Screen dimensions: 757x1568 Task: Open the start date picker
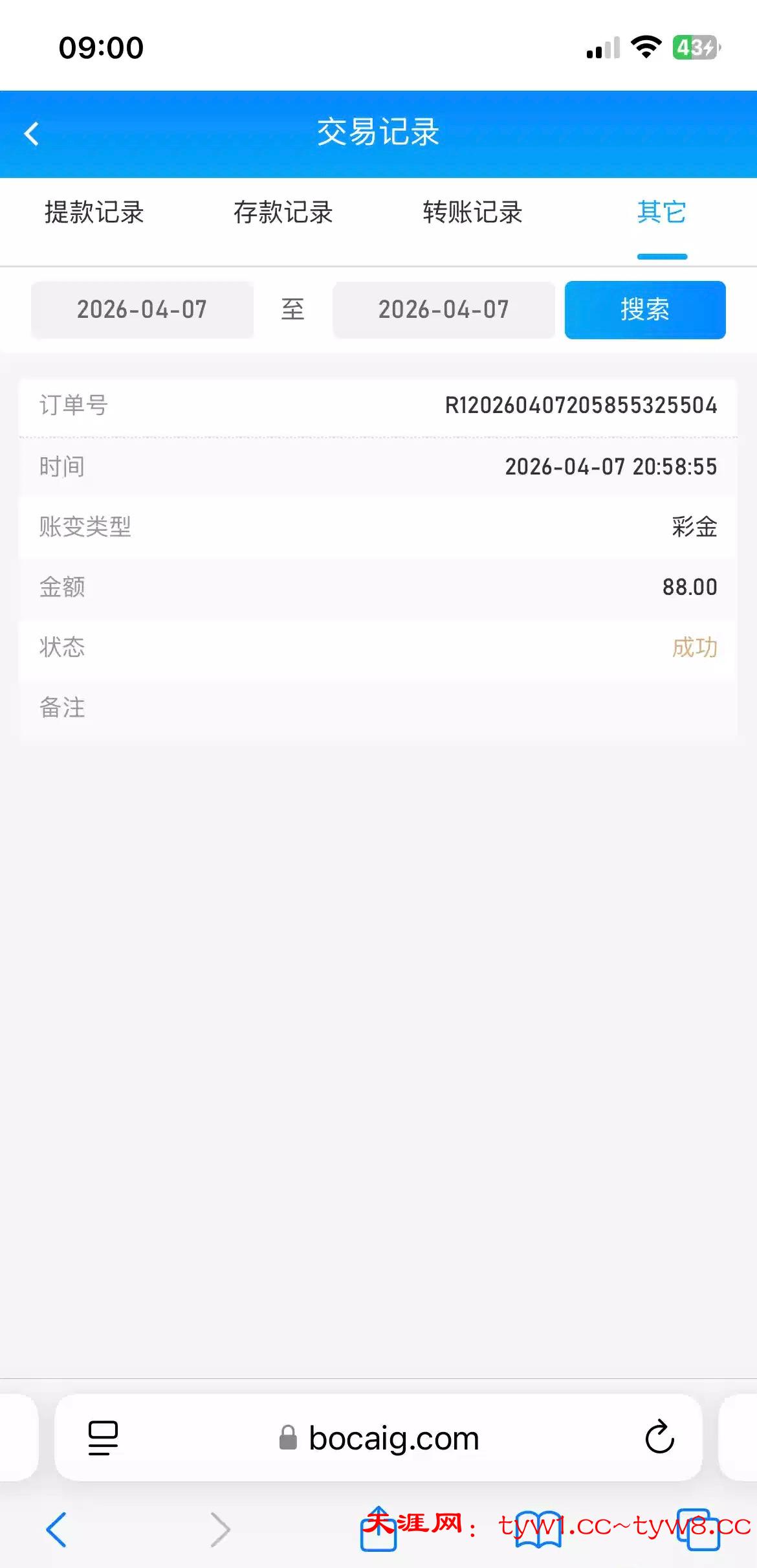click(142, 309)
